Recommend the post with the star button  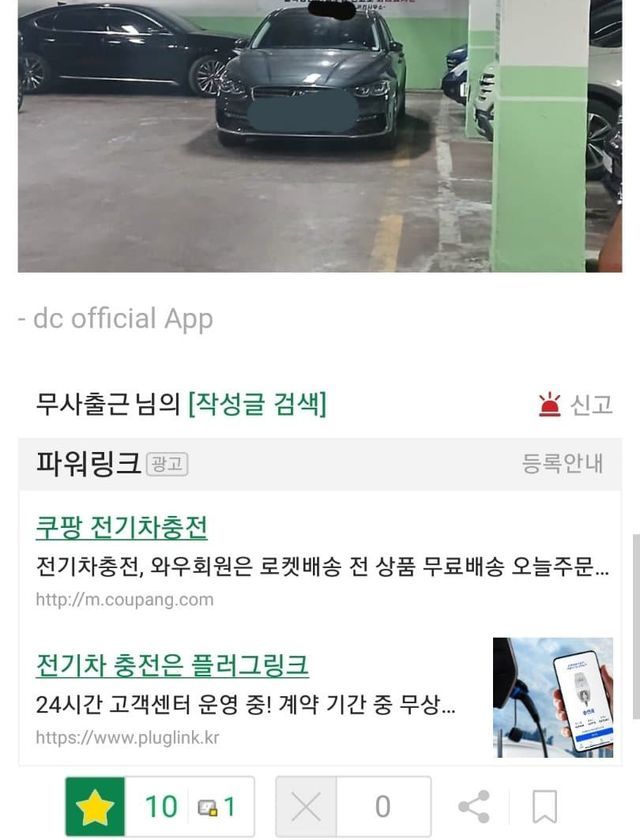tap(95, 806)
